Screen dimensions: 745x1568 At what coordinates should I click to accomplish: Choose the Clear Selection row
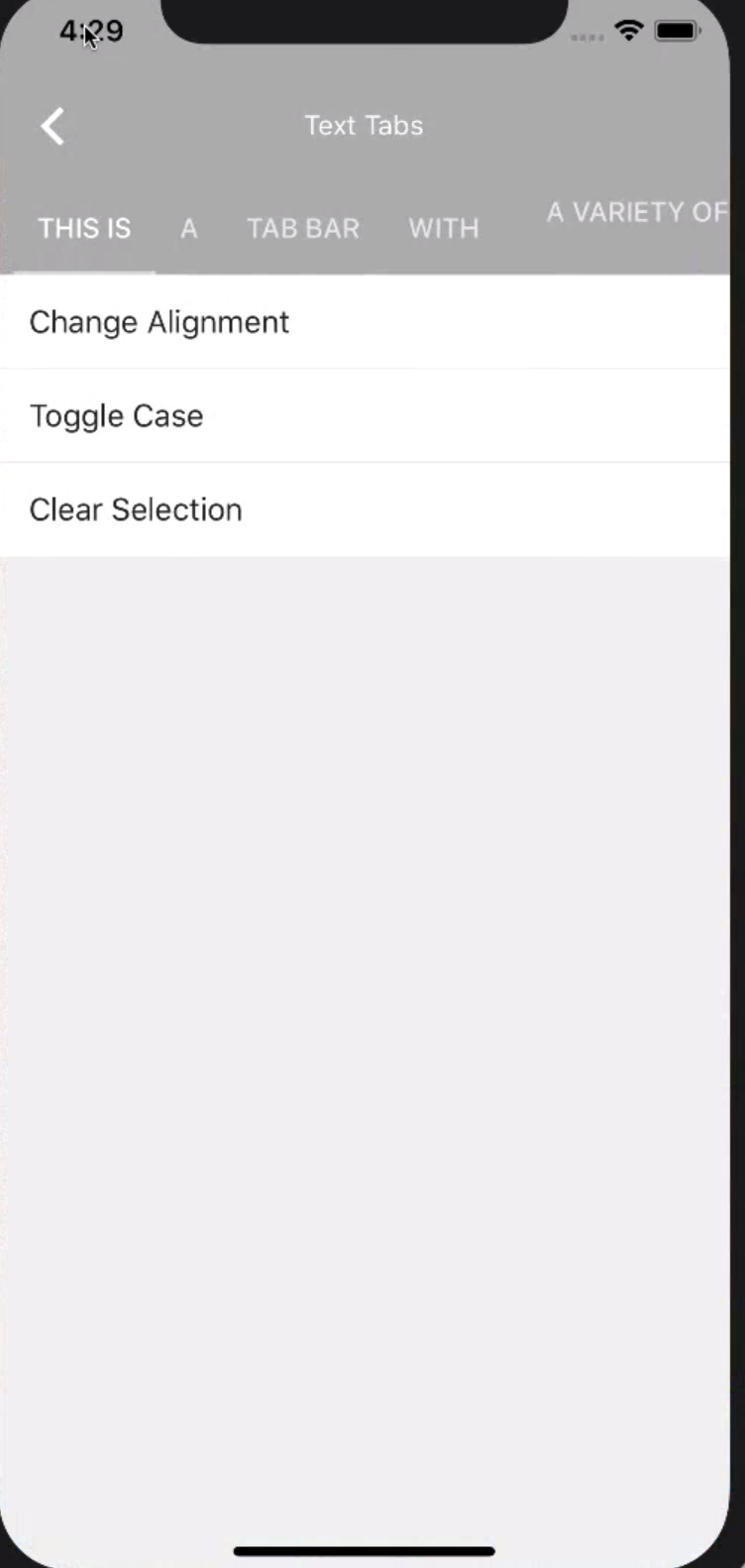[365, 509]
